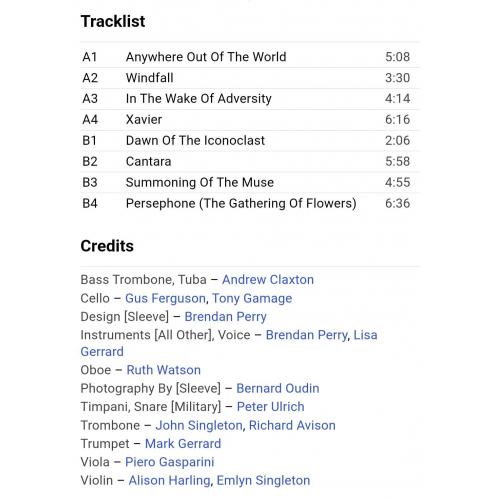View photographer Bernard Oudin's page
This screenshot has width=500, height=500.
pyautogui.click(x=278, y=388)
